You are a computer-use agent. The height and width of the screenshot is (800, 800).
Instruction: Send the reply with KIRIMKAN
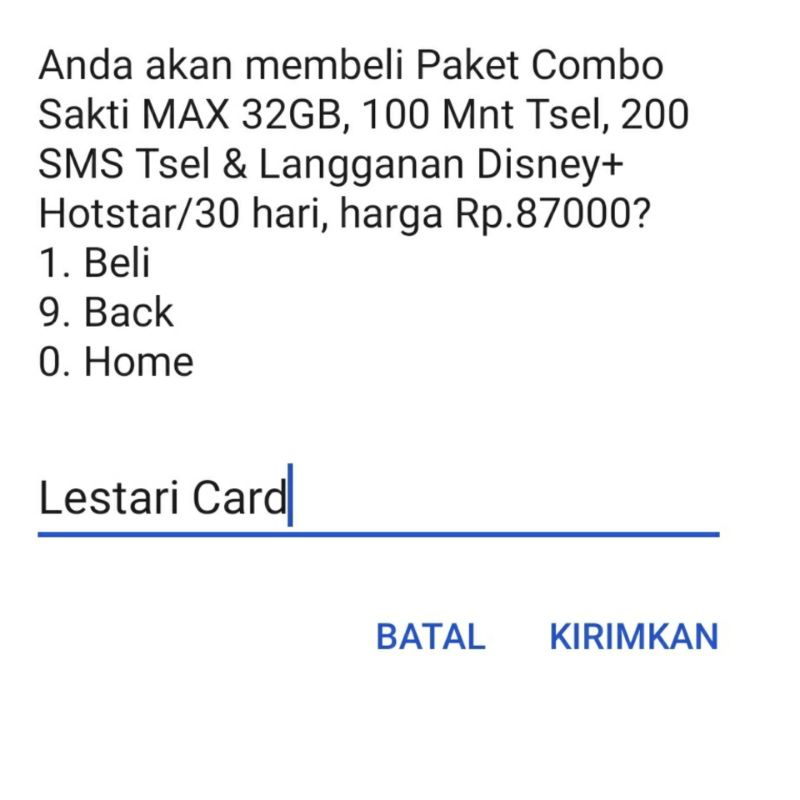(x=634, y=637)
